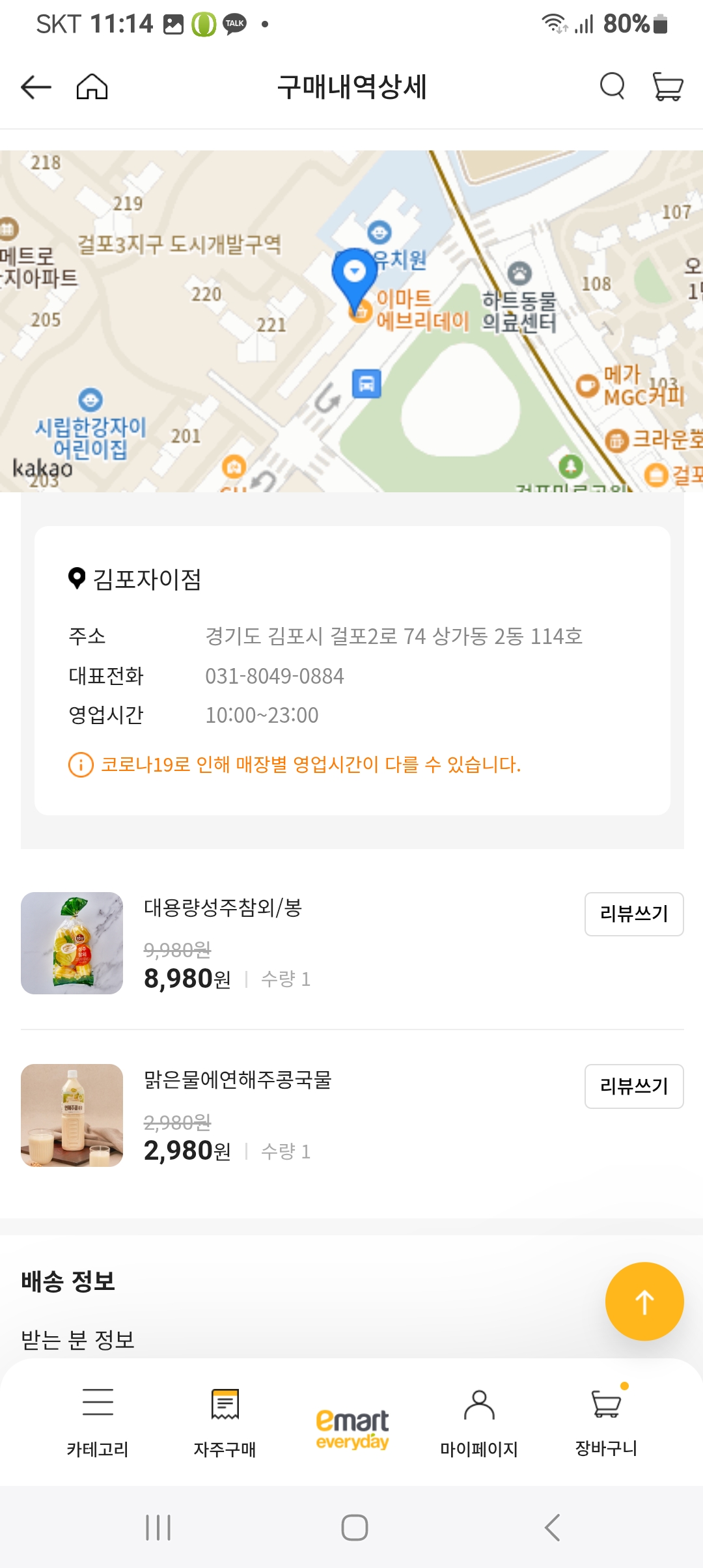
Task: Open the 대용량성주참외/봉 product image
Action: coord(72,943)
